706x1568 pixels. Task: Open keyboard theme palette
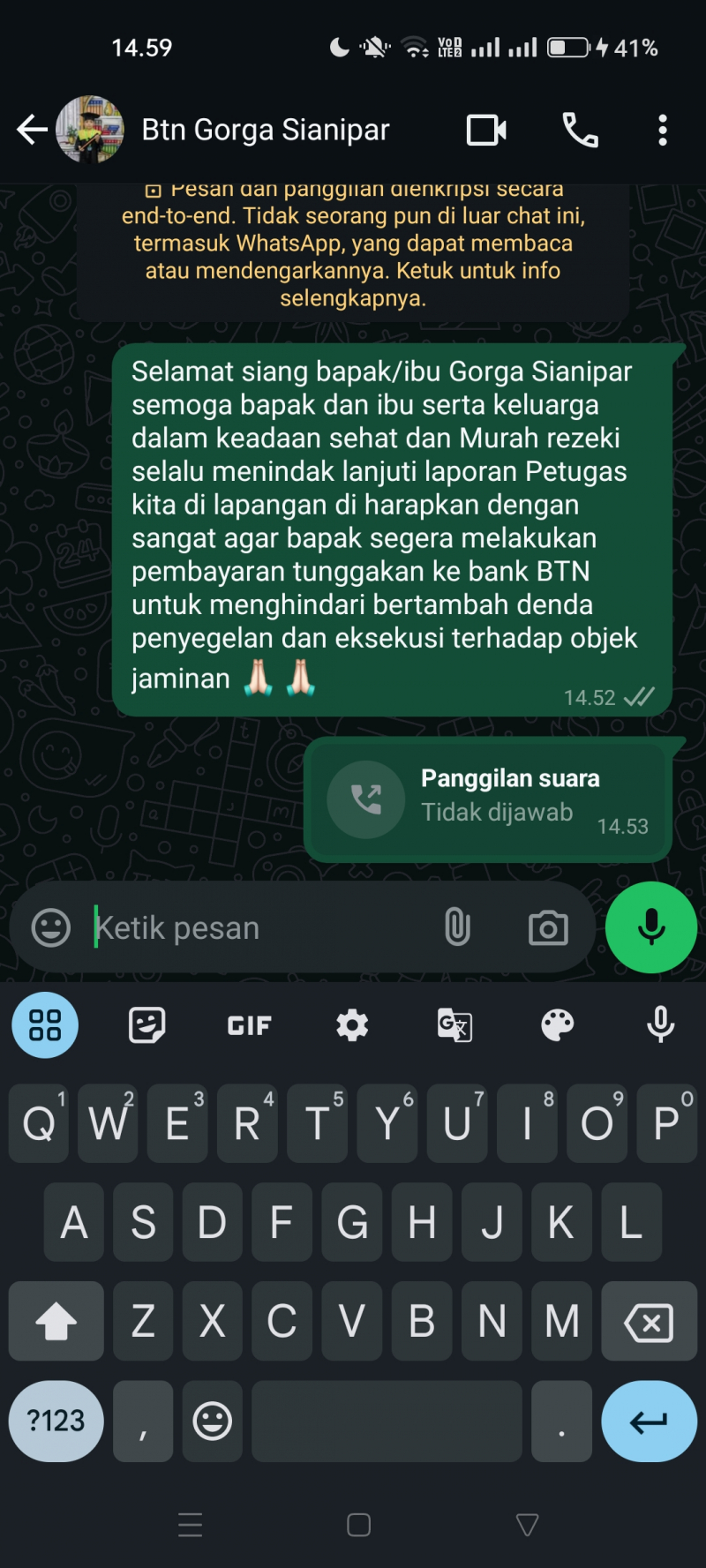(x=557, y=1025)
